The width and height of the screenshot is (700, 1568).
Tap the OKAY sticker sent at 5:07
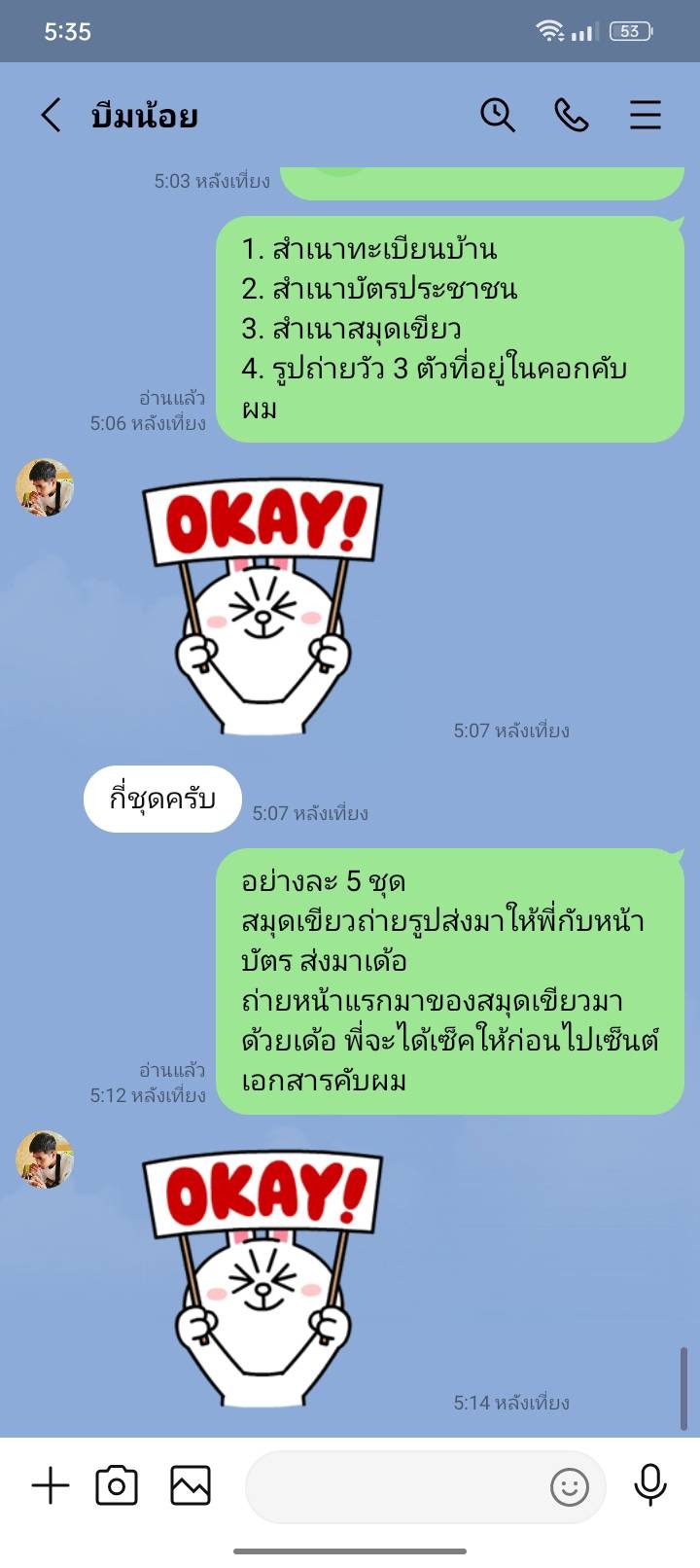point(262,605)
